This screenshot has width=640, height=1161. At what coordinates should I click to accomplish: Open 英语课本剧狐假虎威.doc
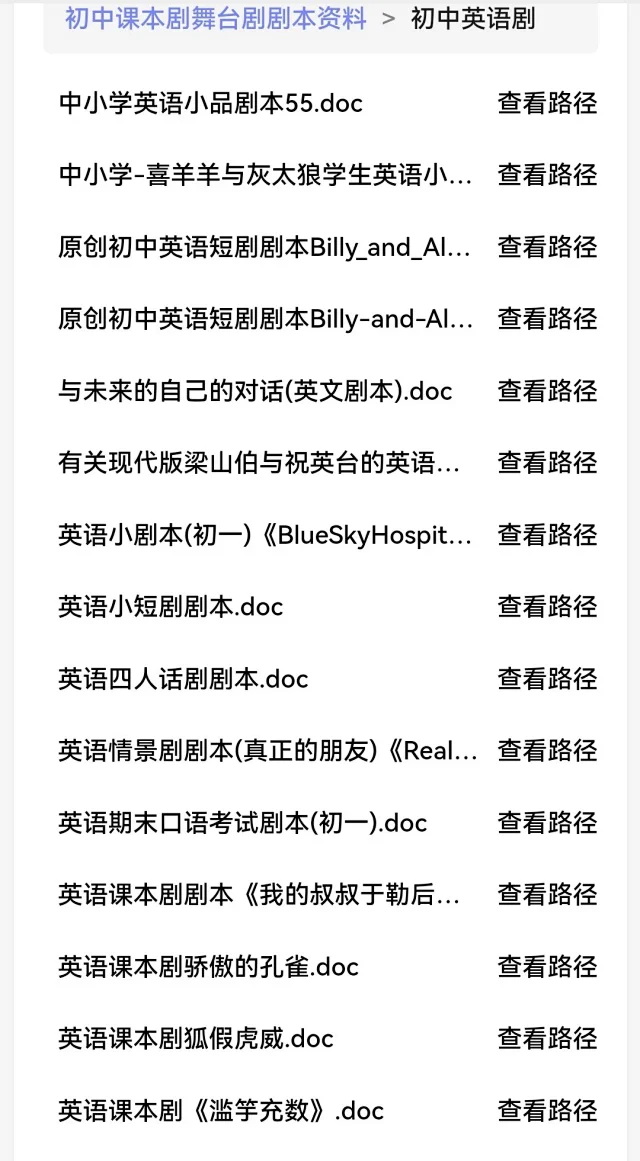point(196,1038)
